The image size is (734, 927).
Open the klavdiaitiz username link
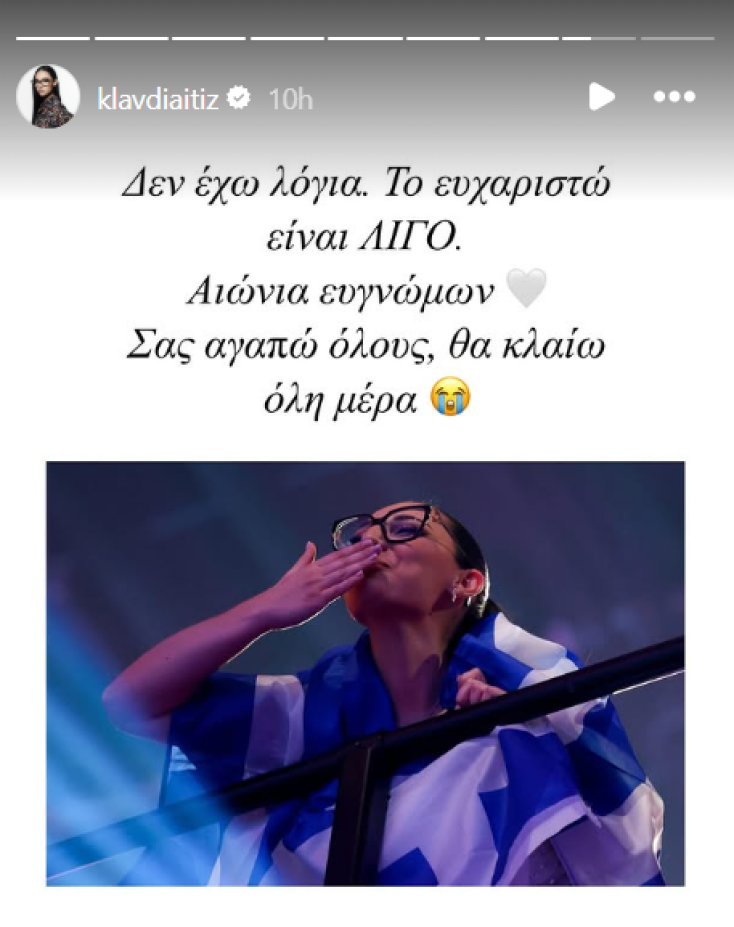pos(158,98)
